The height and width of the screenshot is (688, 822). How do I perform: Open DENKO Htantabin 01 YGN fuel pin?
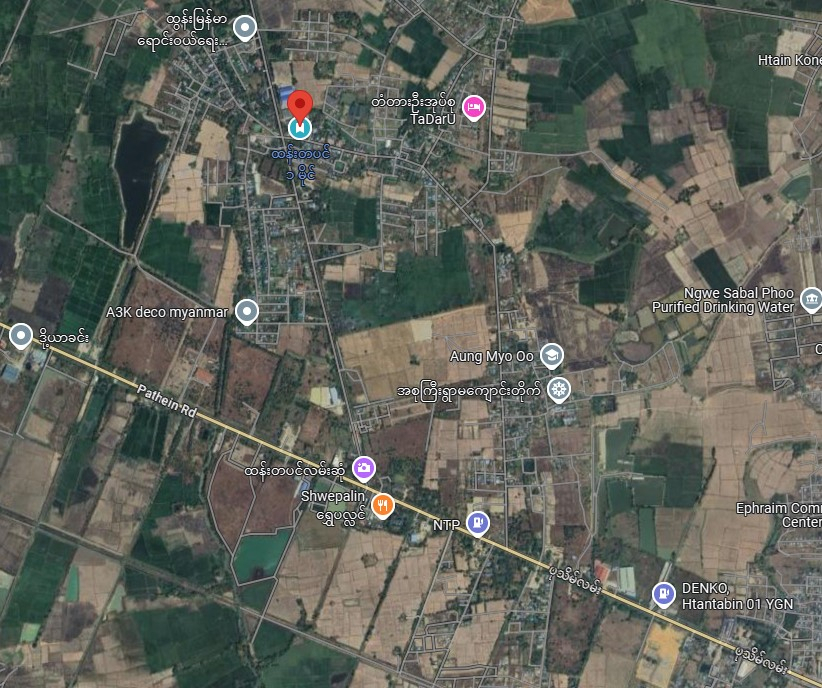(663, 594)
